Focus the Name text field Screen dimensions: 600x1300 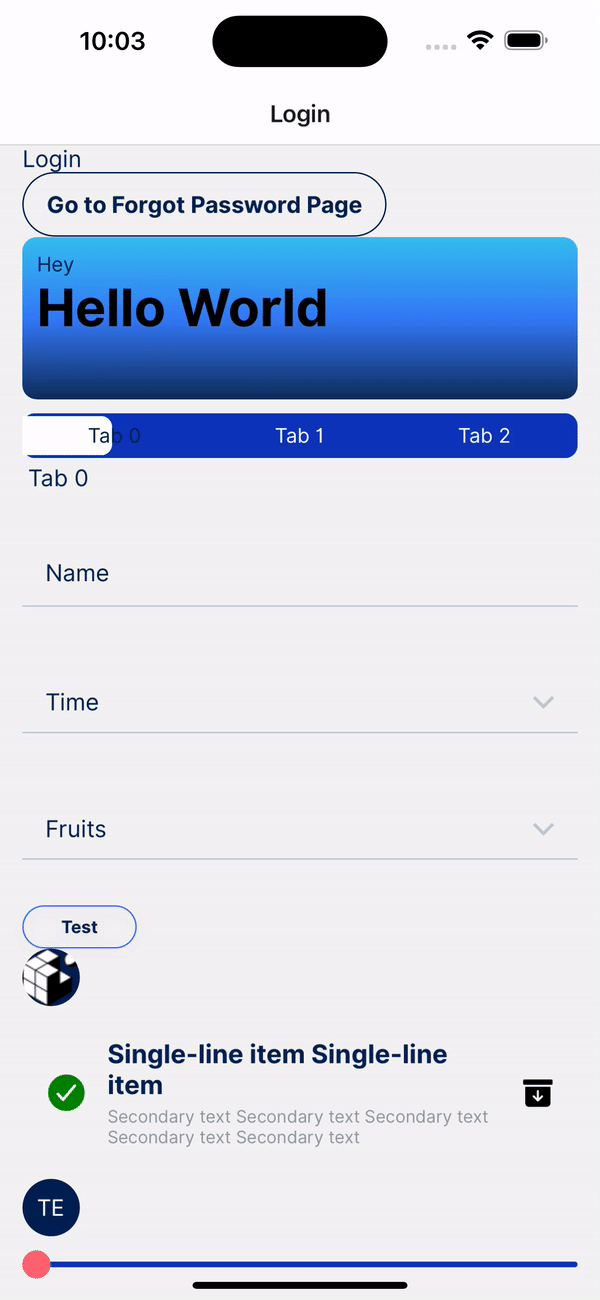(x=299, y=574)
